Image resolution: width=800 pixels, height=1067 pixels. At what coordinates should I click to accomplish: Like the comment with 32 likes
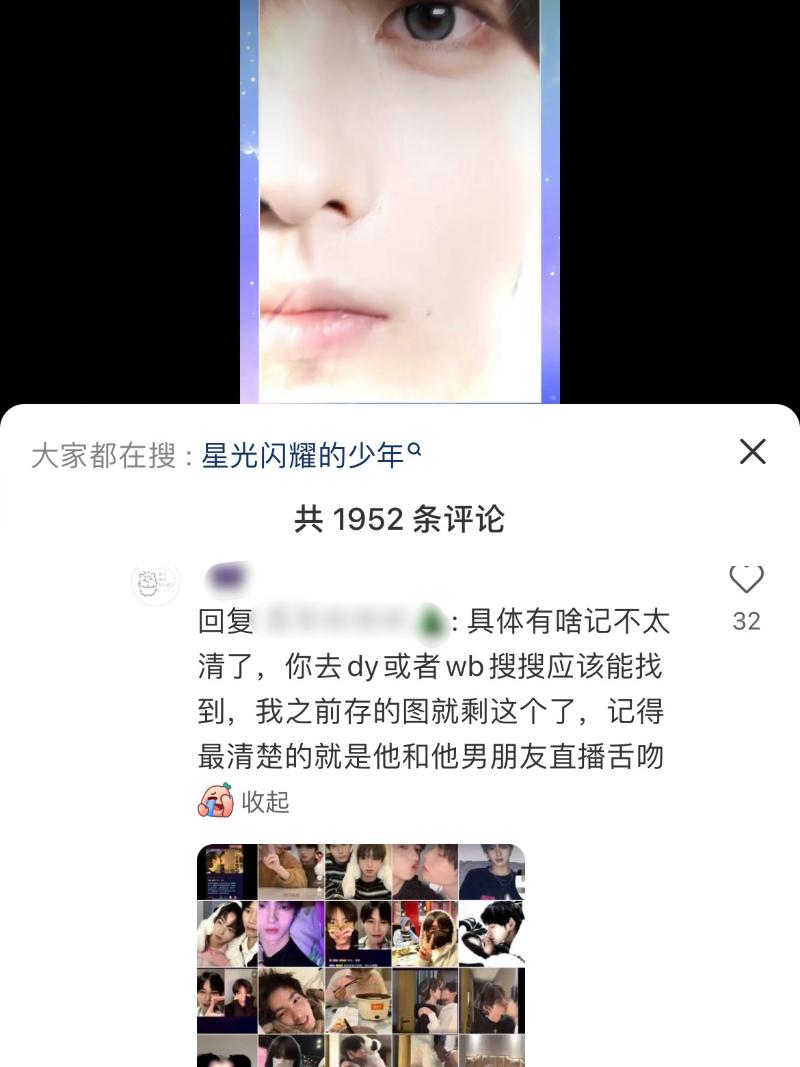click(x=746, y=579)
